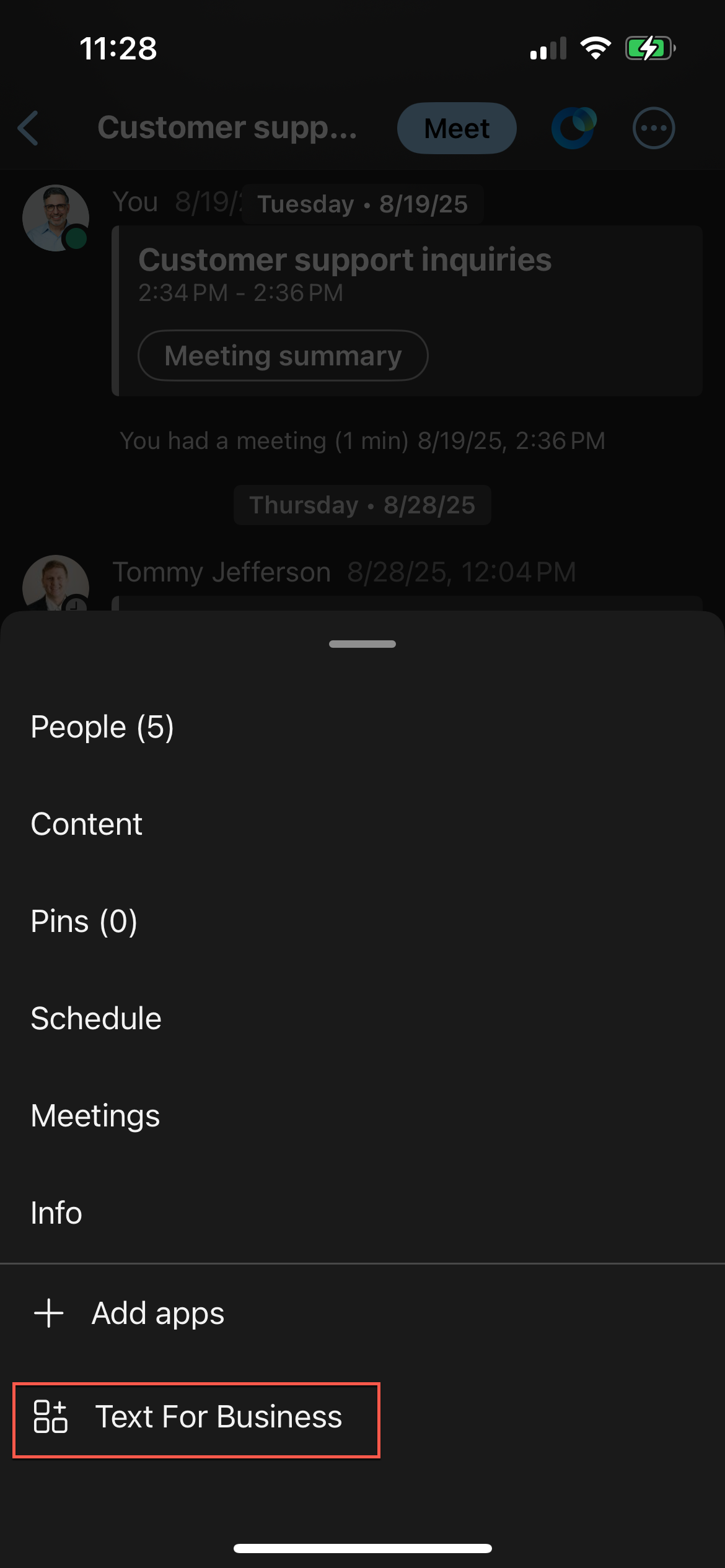Image resolution: width=725 pixels, height=1568 pixels.
Task: Open the Content section
Action: [x=87, y=824]
